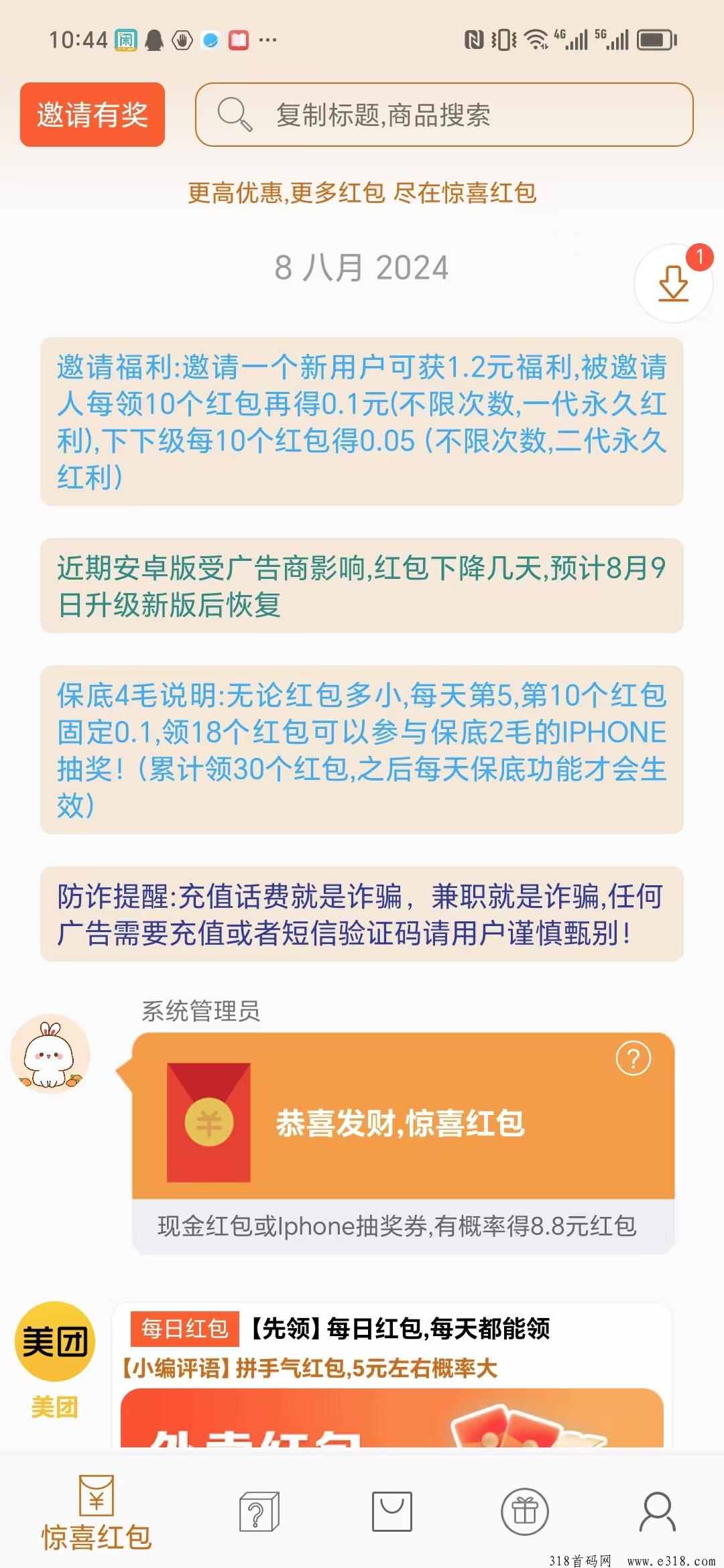Open the download icon with badge
Viewport: 724px width, 1568px height.
click(x=673, y=283)
